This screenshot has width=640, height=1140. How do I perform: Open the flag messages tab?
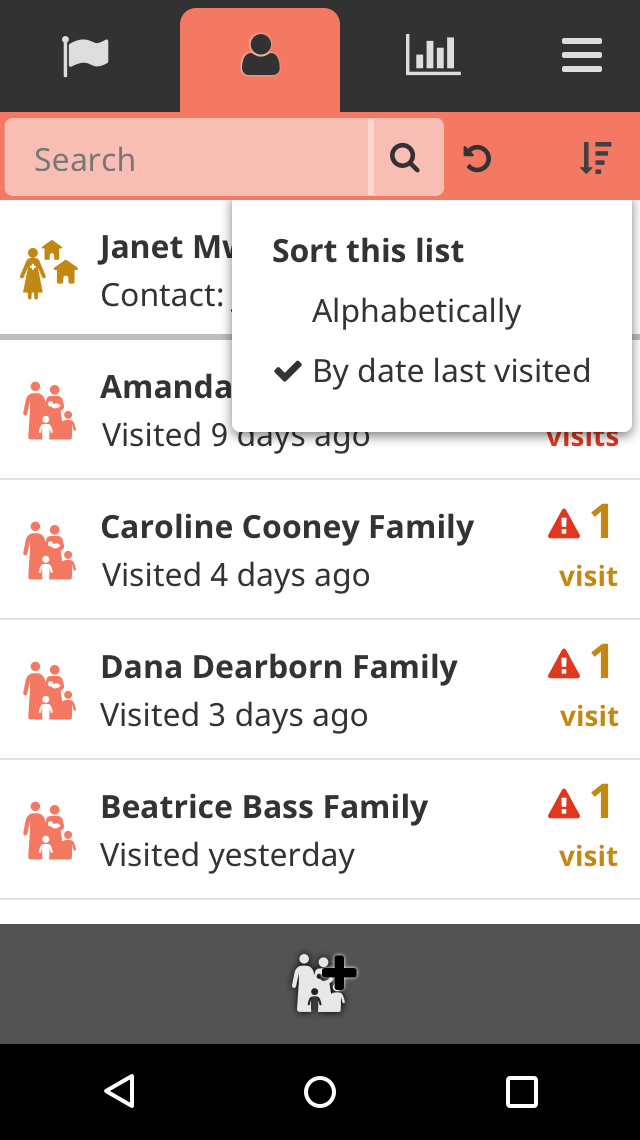[86, 55]
